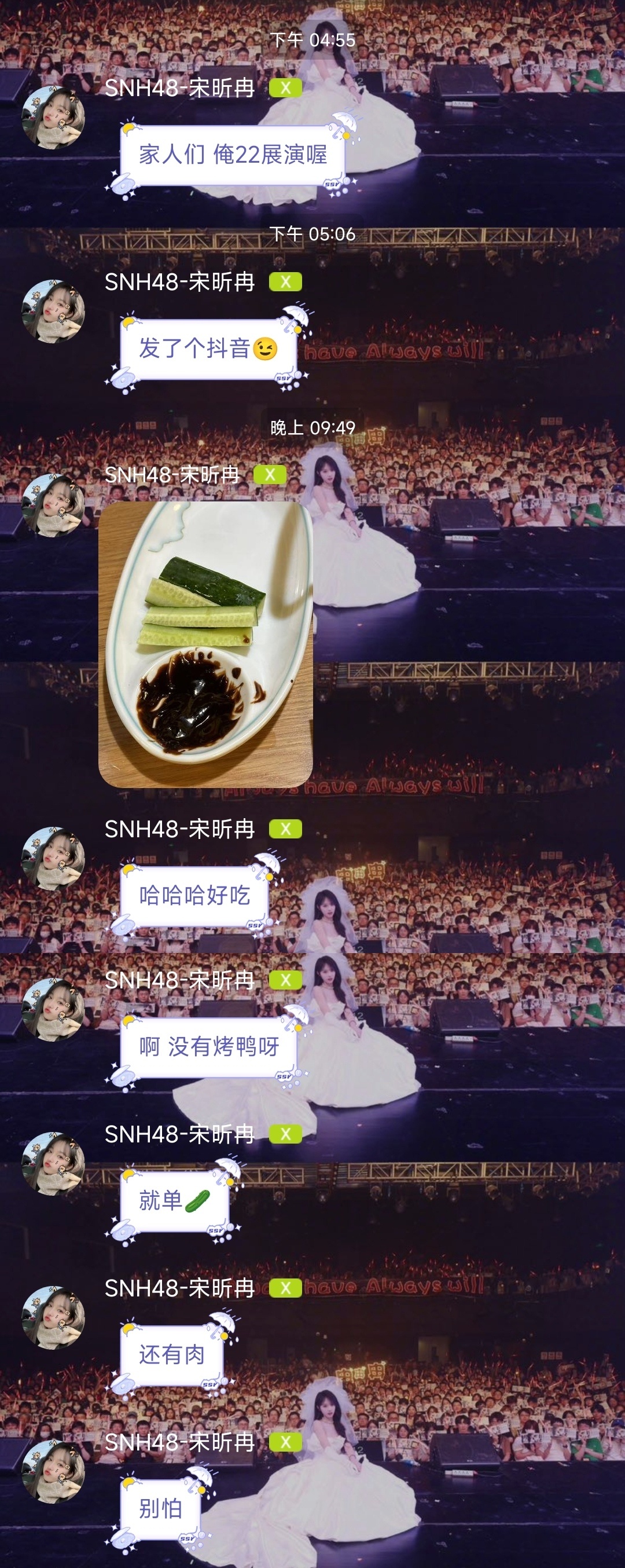View the sender profile next to "发了个抖音"
Image resolution: width=625 pixels, height=1568 pixels.
pos(53,311)
